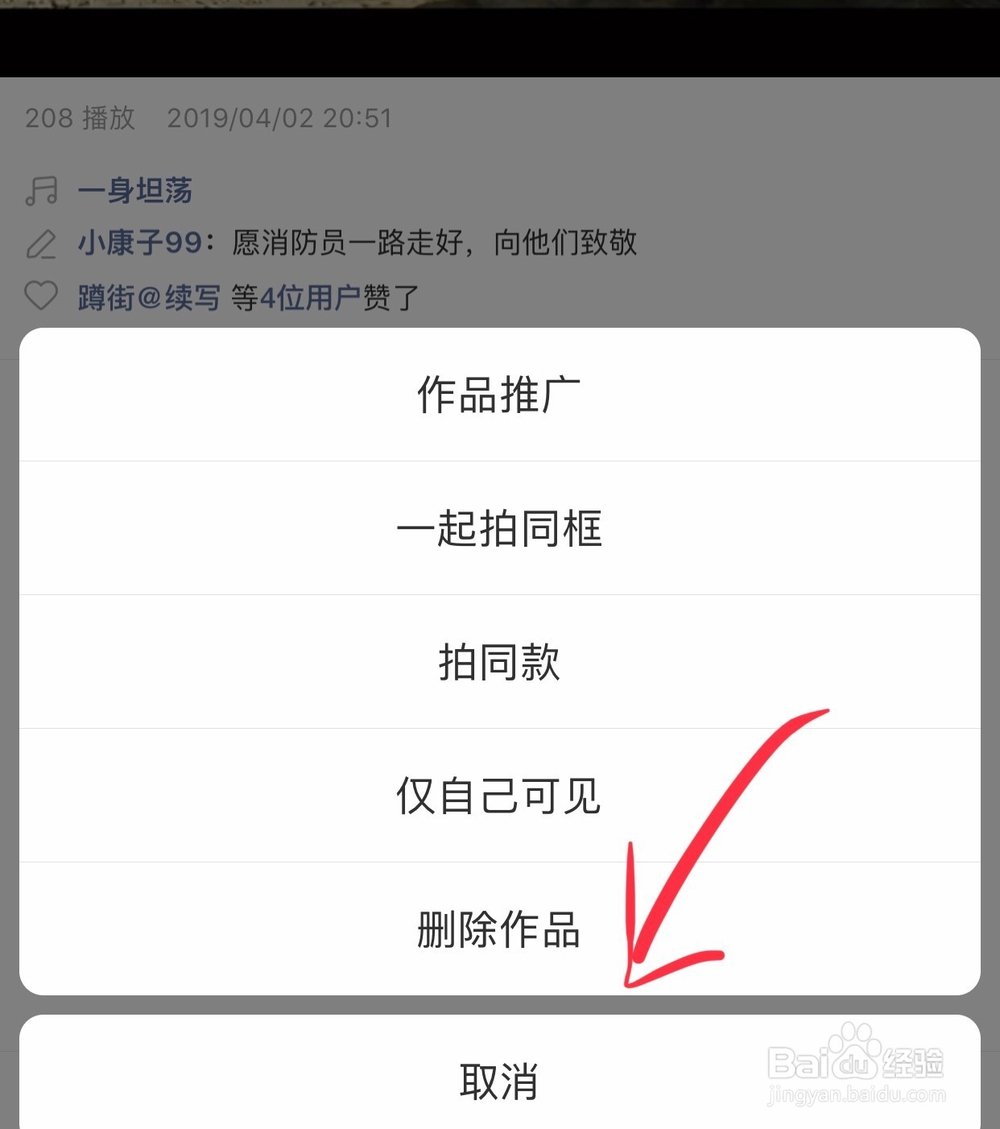Select 作品推广 option
Viewport: 1000px width, 1129px height.
coord(498,396)
